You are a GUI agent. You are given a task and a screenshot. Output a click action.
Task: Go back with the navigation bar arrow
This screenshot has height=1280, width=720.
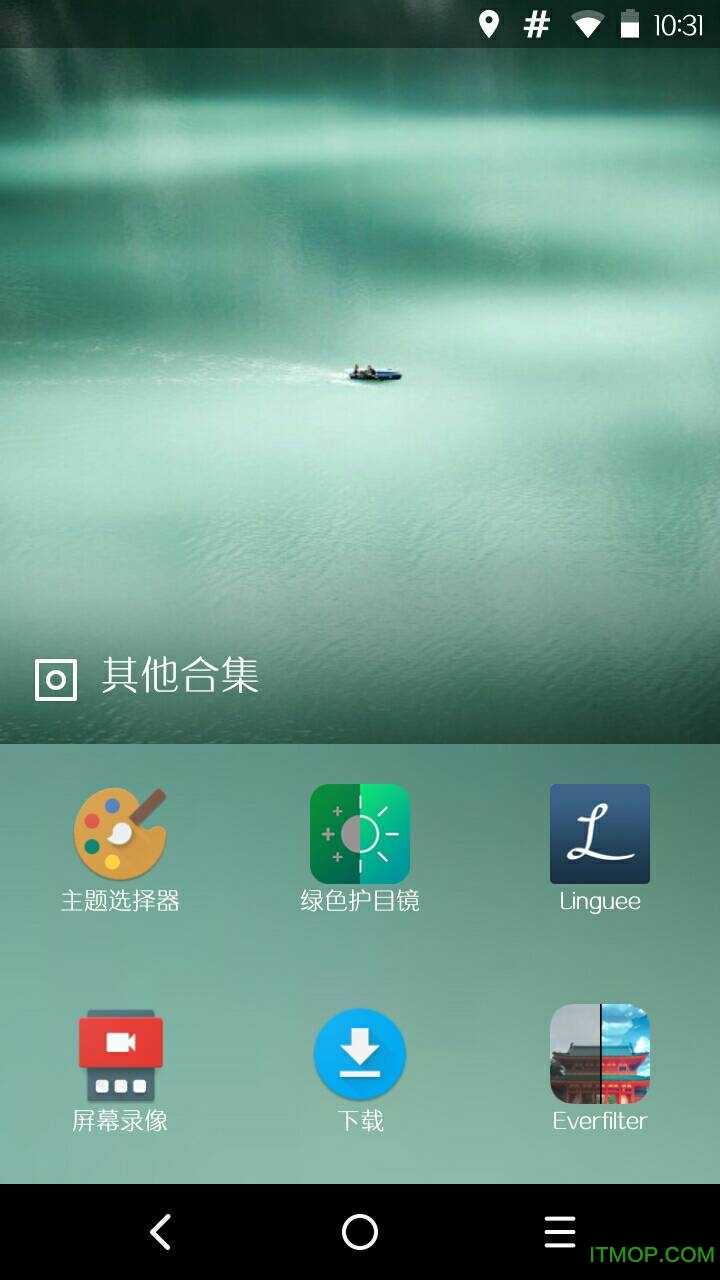pos(160,1232)
